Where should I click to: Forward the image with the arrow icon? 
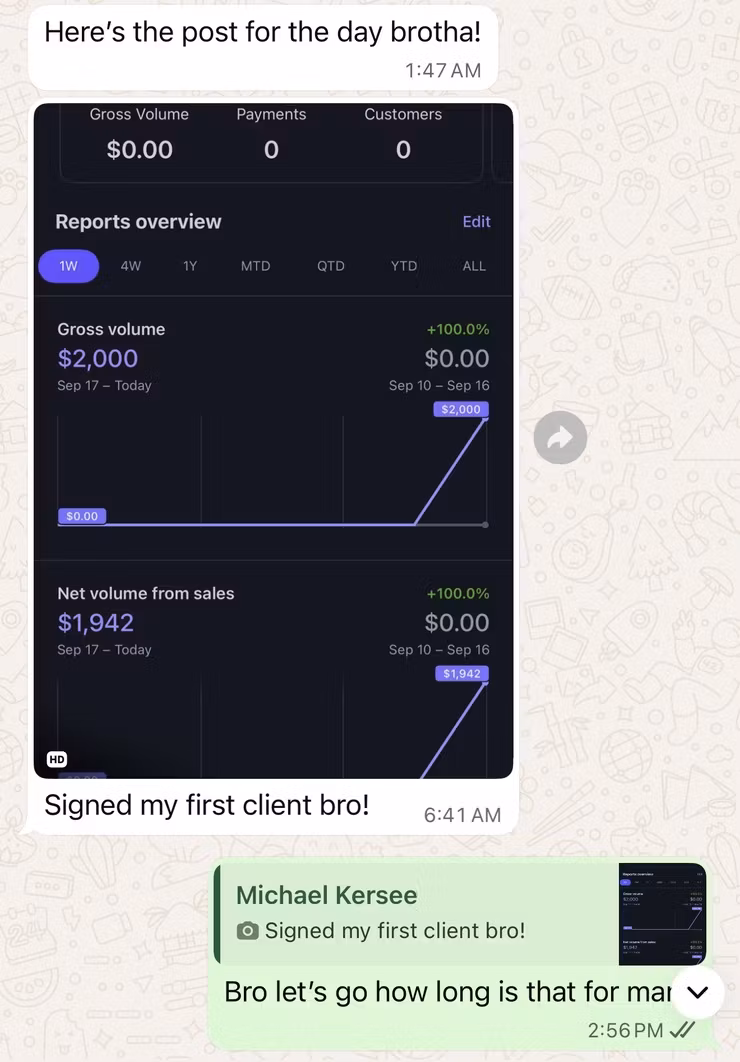coord(560,437)
